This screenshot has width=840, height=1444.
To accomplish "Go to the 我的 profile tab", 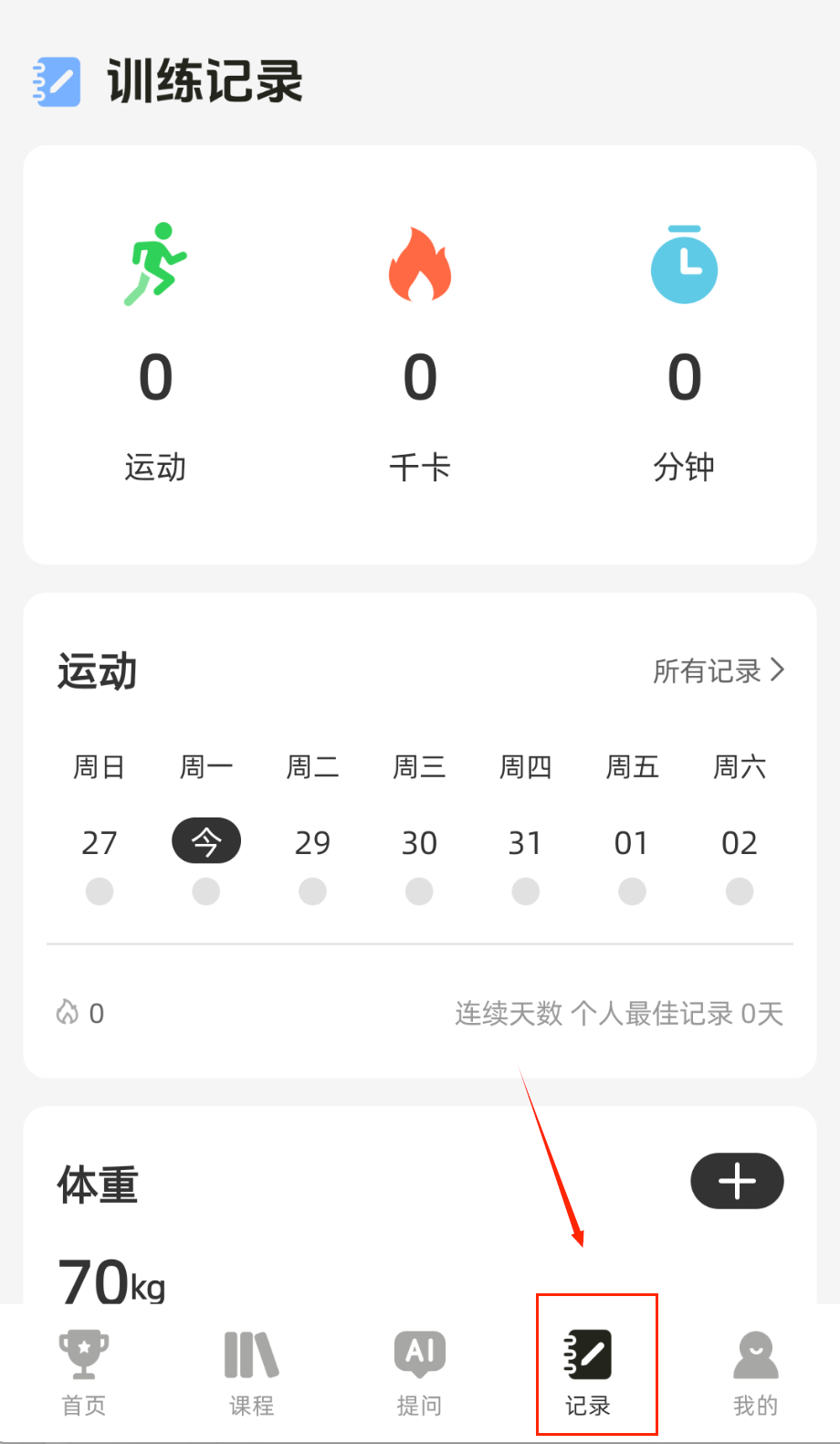I will [x=756, y=1372].
